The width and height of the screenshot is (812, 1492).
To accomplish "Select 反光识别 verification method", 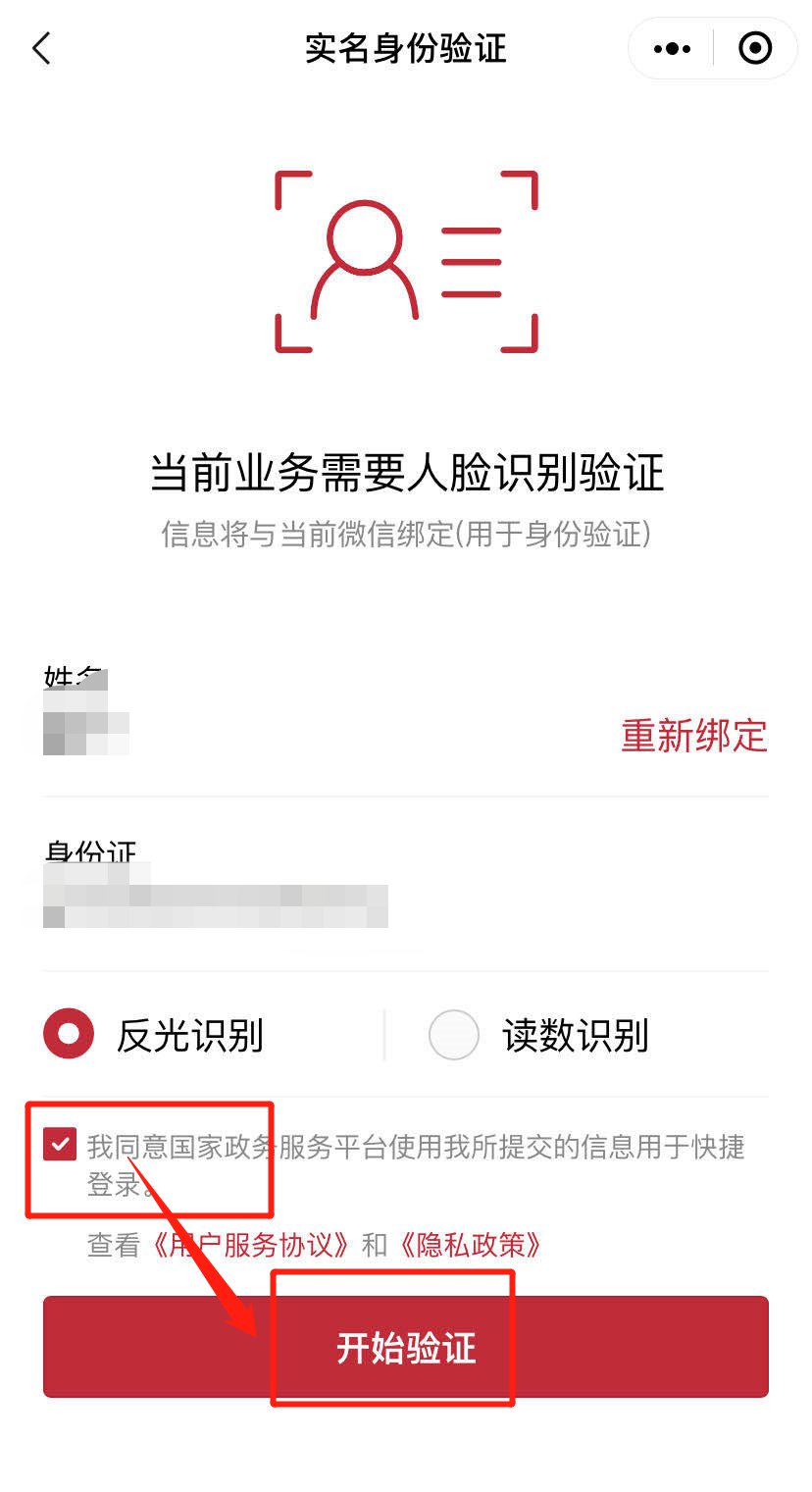I will (x=69, y=1034).
